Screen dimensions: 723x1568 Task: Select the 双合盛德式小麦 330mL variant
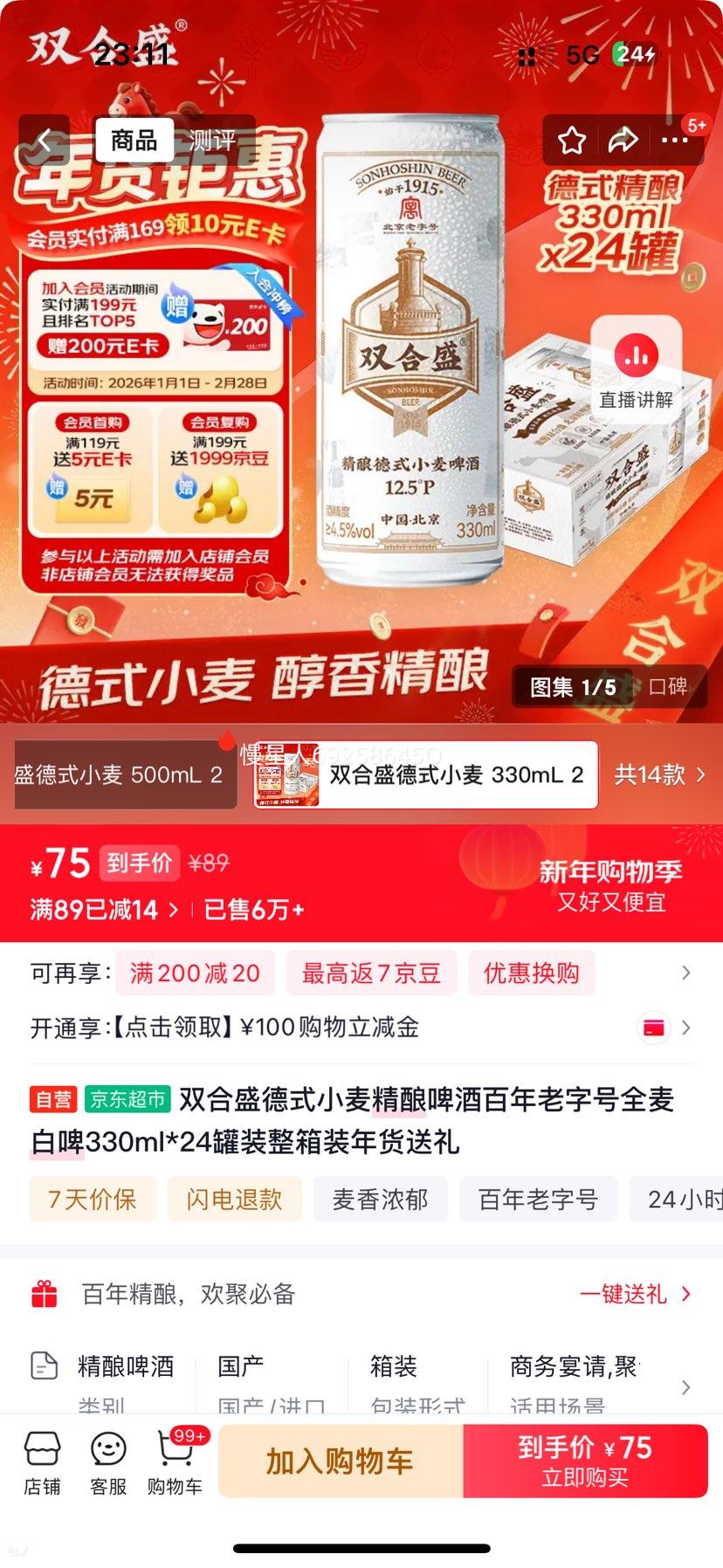click(425, 774)
